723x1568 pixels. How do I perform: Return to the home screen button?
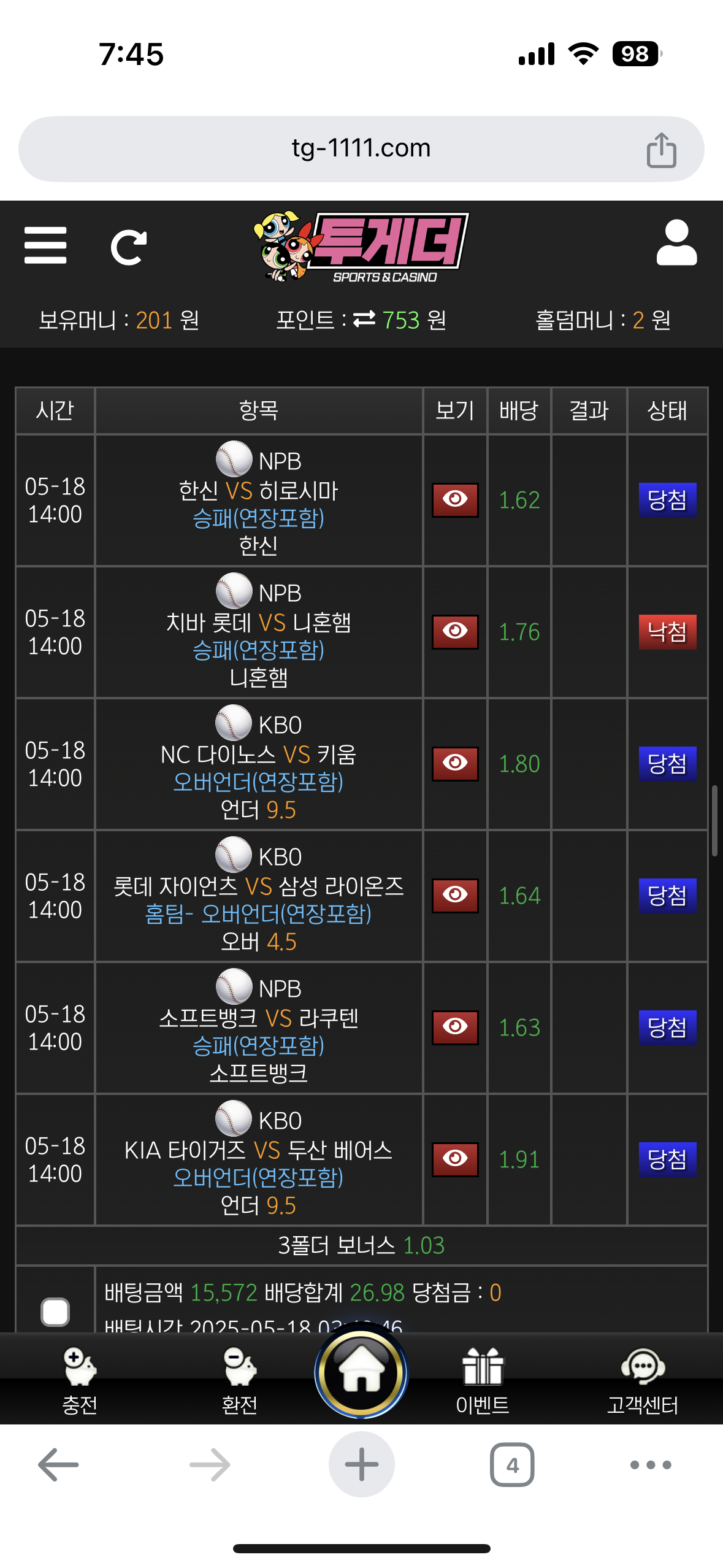(x=361, y=1373)
